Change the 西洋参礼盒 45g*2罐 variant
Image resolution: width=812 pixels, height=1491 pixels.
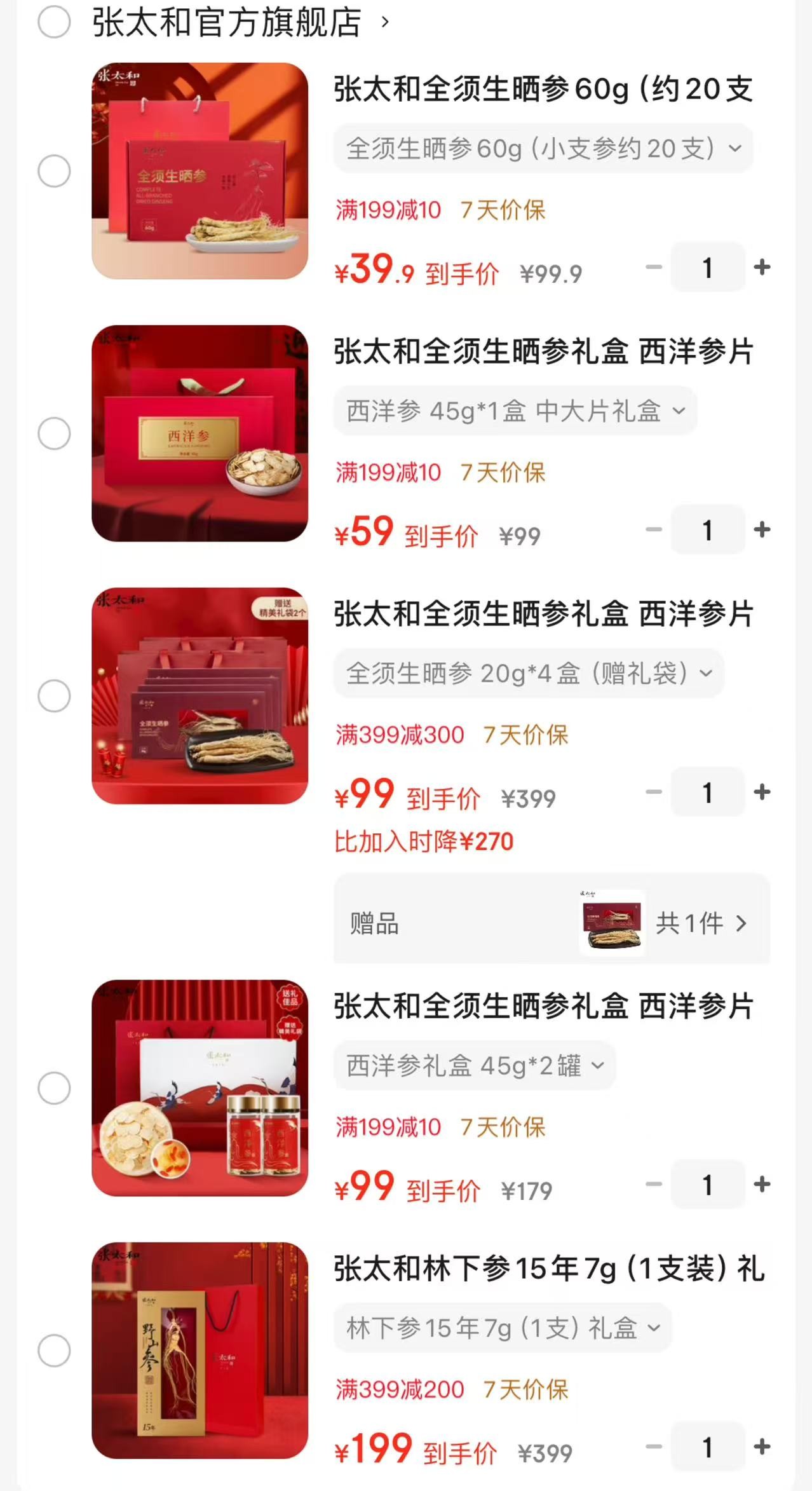[x=475, y=1065]
